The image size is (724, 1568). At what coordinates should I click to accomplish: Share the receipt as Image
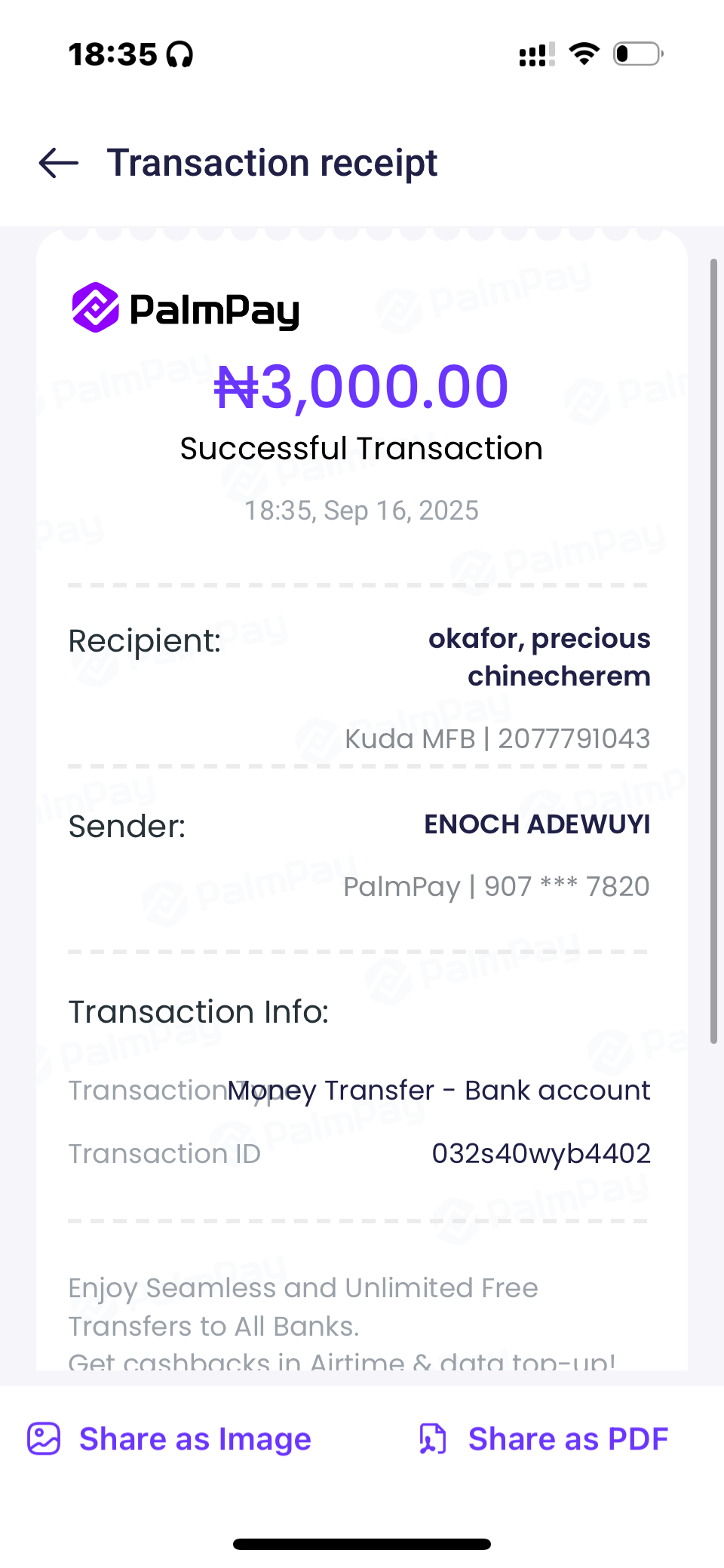(170, 1439)
